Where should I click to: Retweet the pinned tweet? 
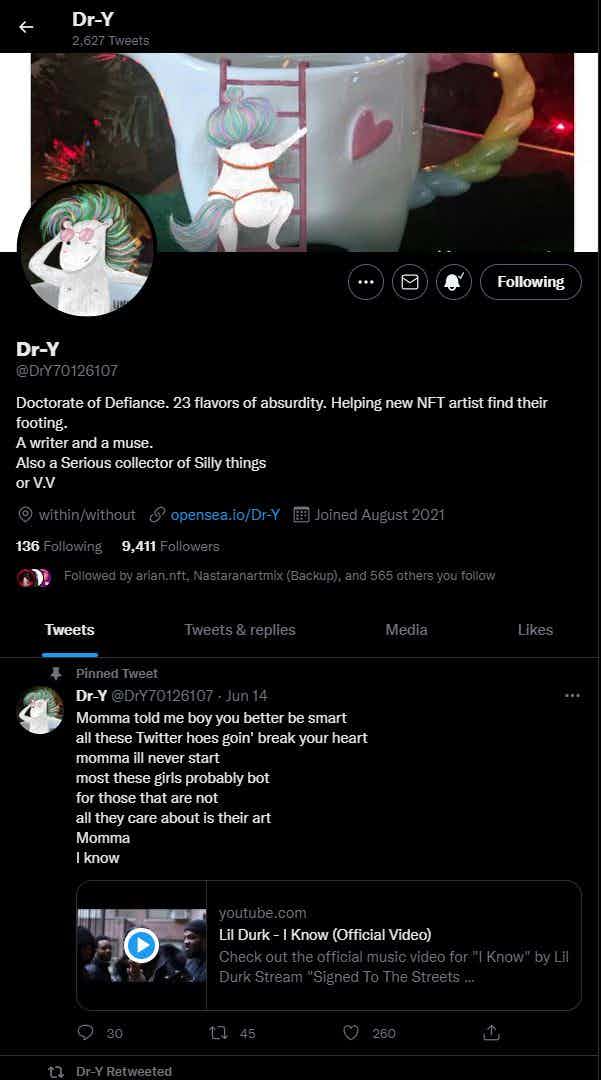218,1032
